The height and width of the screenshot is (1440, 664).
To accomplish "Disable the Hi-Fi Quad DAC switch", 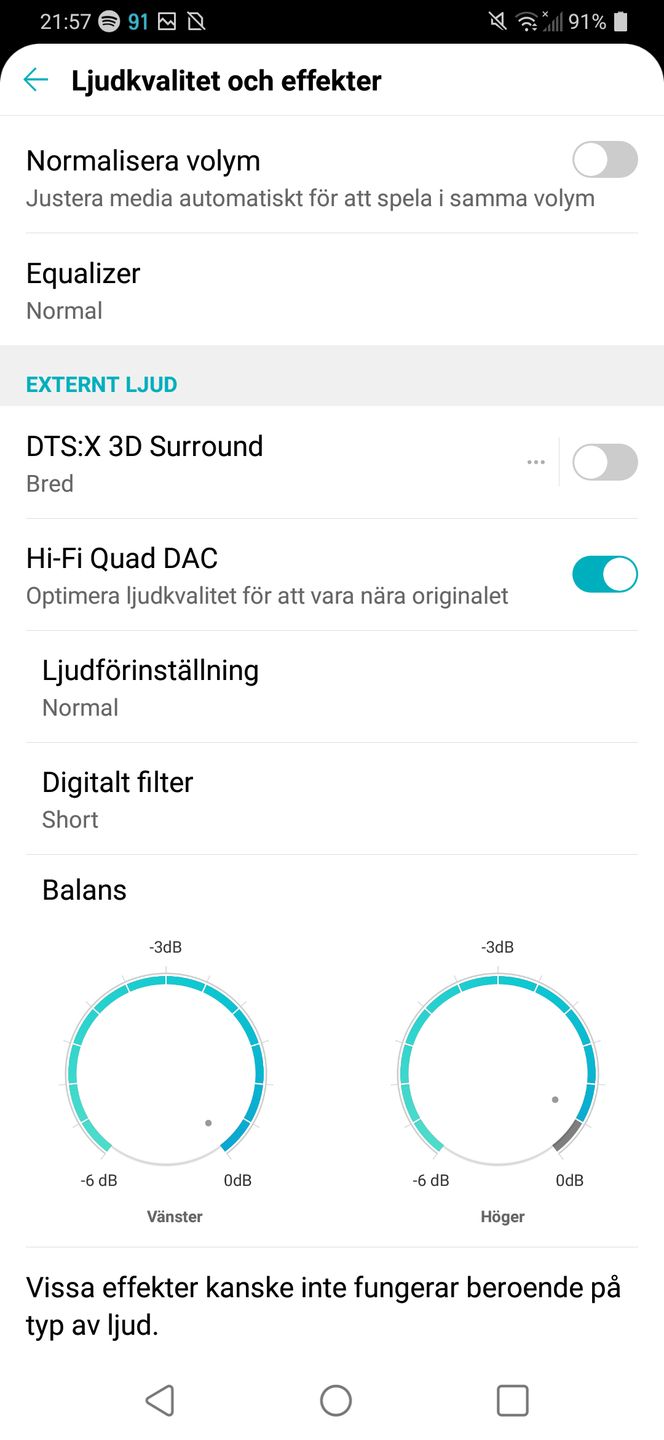I will (x=605, y=574).
